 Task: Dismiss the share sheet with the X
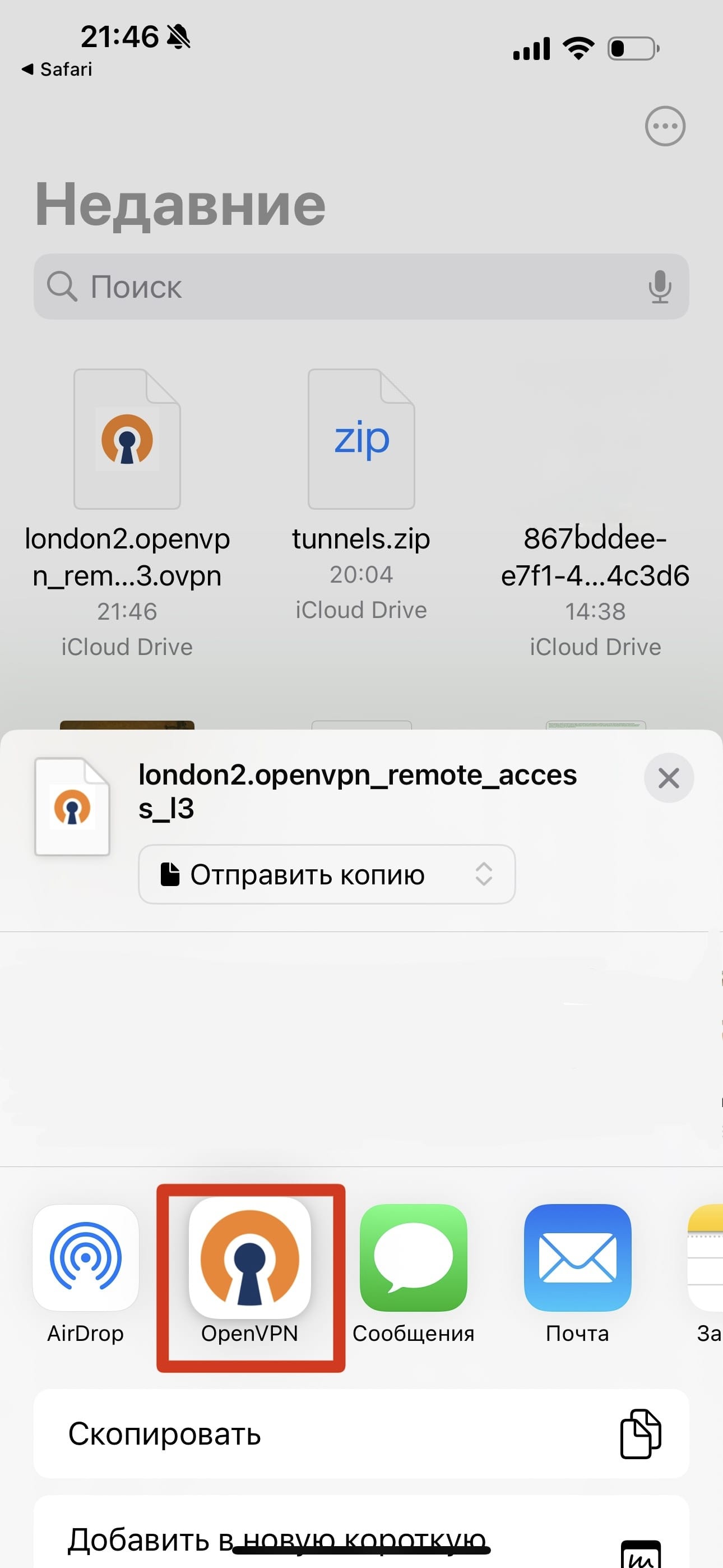[669, 778]
